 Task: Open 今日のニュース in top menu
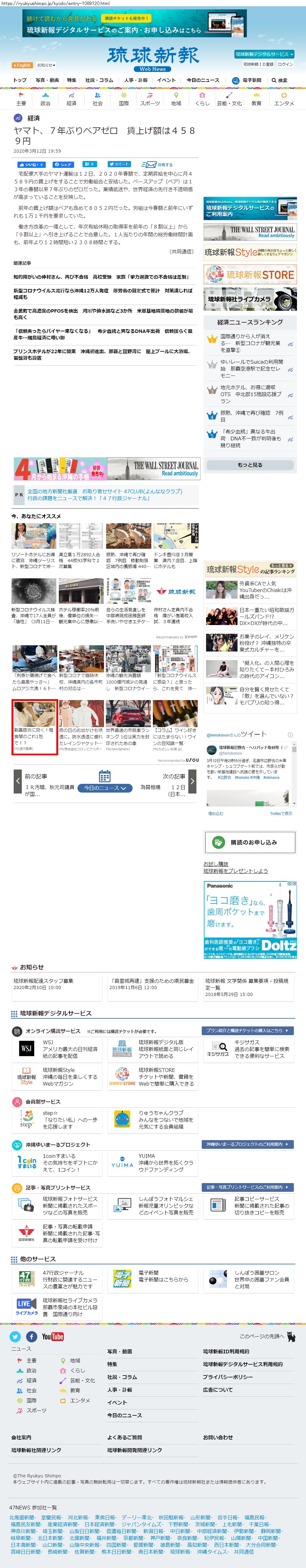(x=203, y=80)
